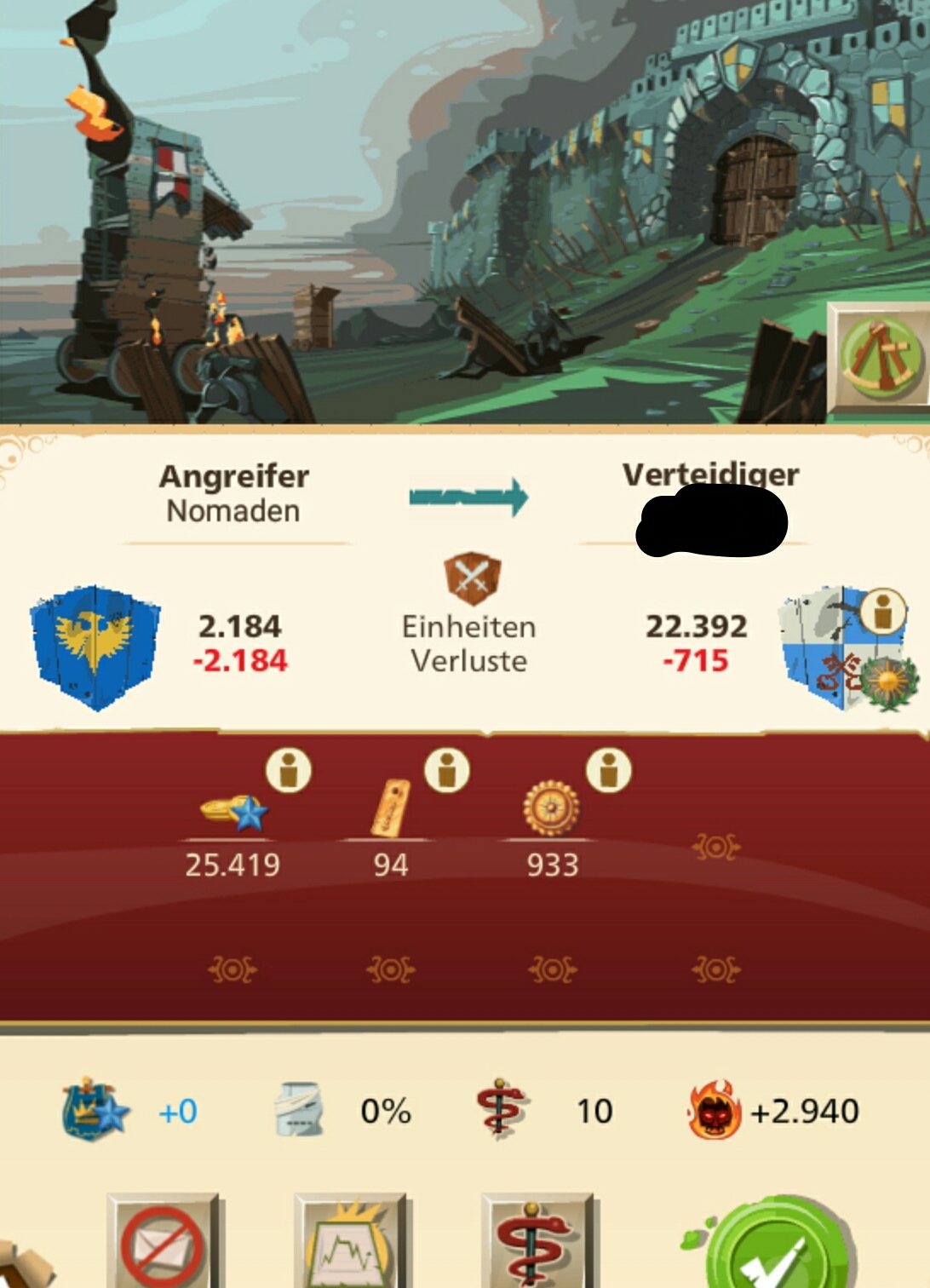Show info for the 25.419 coin reward
Viewport: 930px width, 1288px height.
(289, 770)
